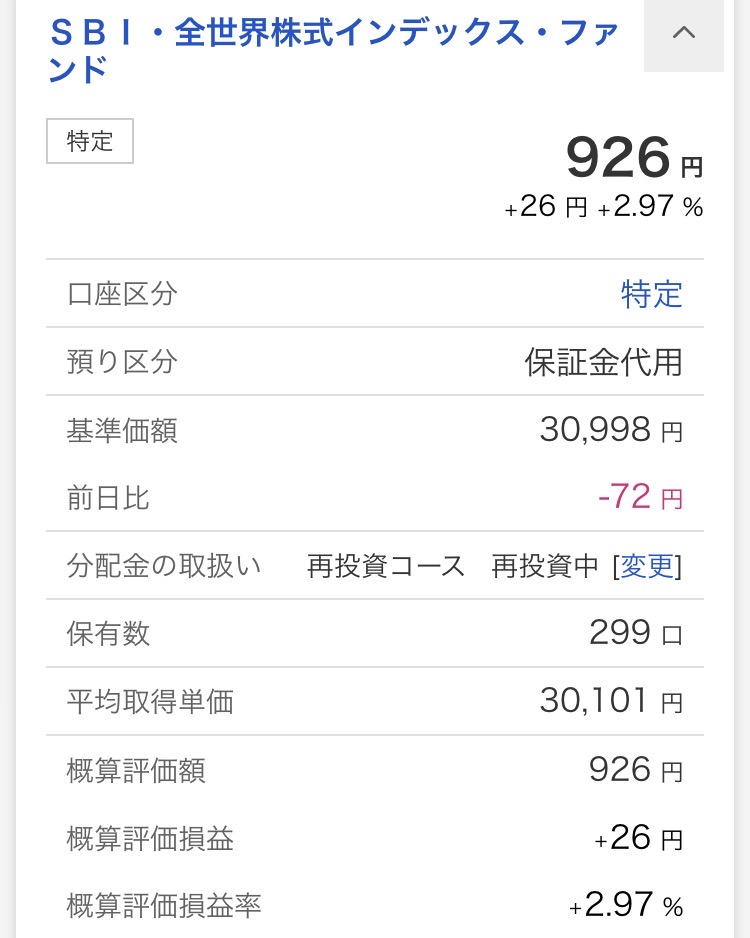This screenshot has height=938, width=750.
Task: Collapse the fund details with the chevron
Action: [x=684, y=33]
